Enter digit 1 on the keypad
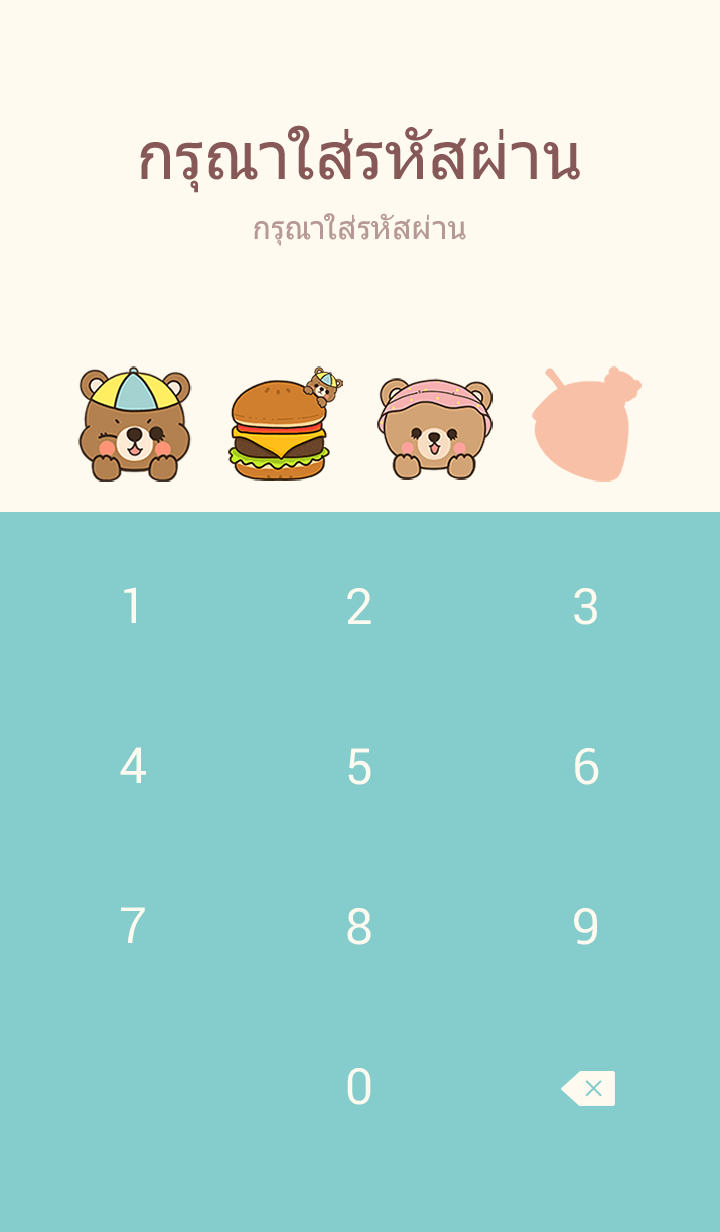 tap(132, 607)
